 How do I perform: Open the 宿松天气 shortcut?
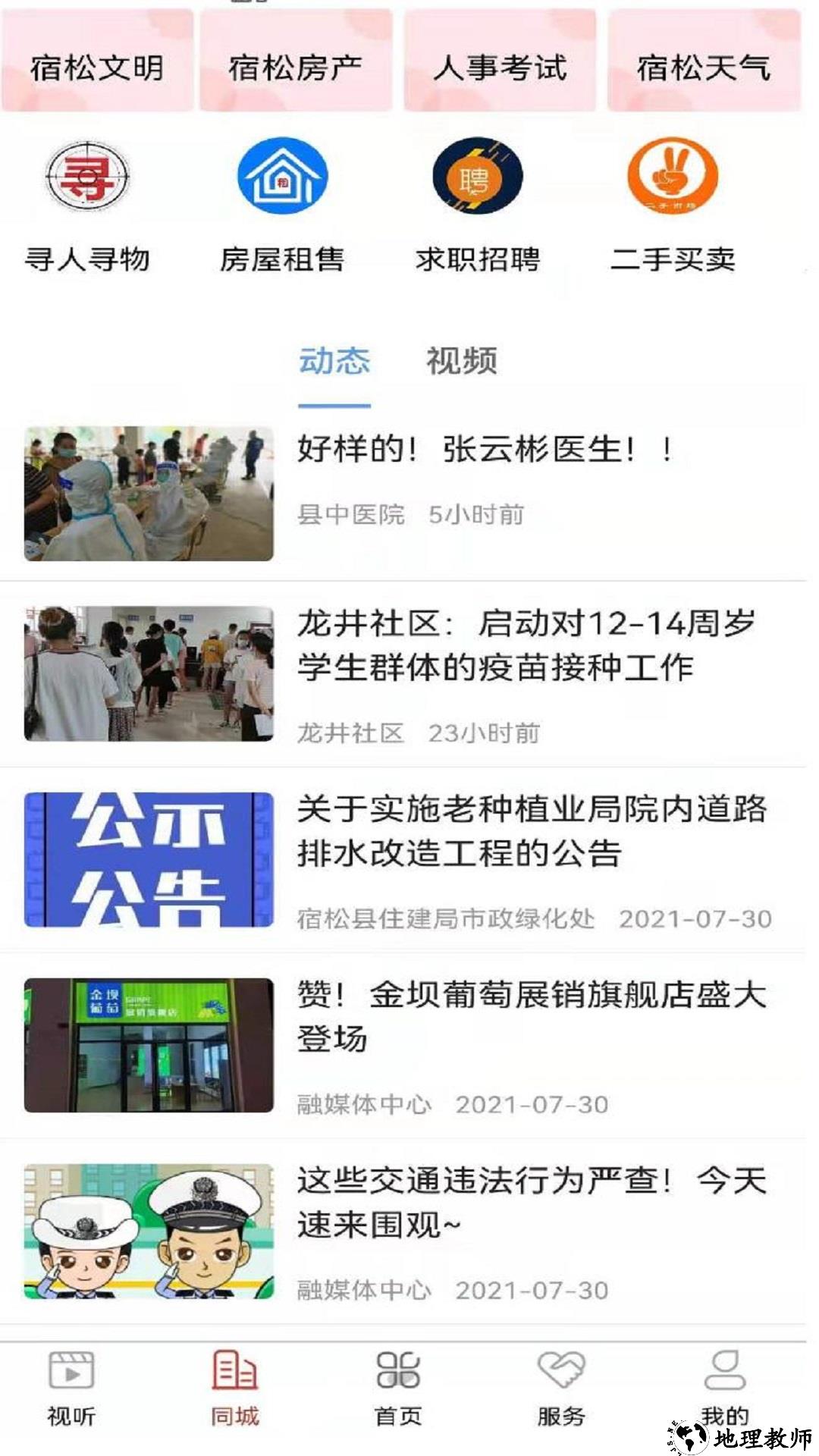(x=704, y=67)
